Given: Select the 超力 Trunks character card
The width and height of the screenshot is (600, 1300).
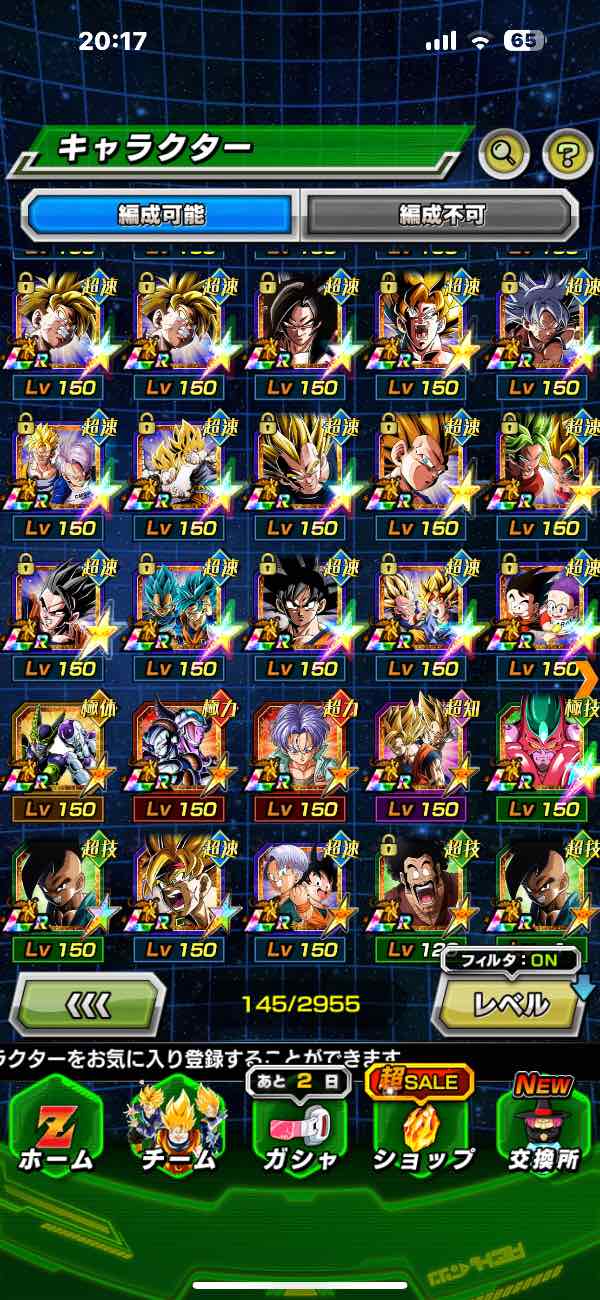Looking at the screenshot, I should click(x=301, y=755).
